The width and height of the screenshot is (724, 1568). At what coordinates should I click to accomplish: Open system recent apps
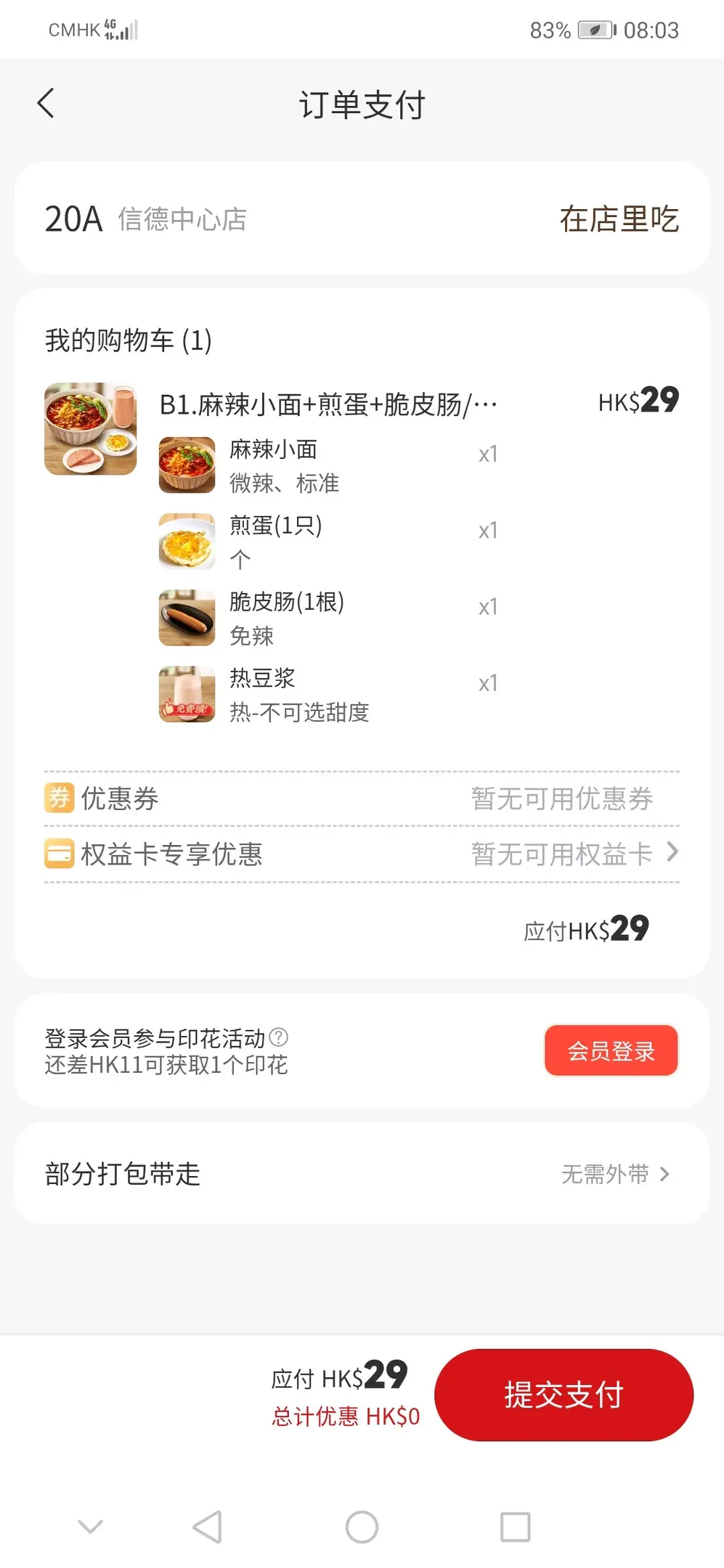515,1527
